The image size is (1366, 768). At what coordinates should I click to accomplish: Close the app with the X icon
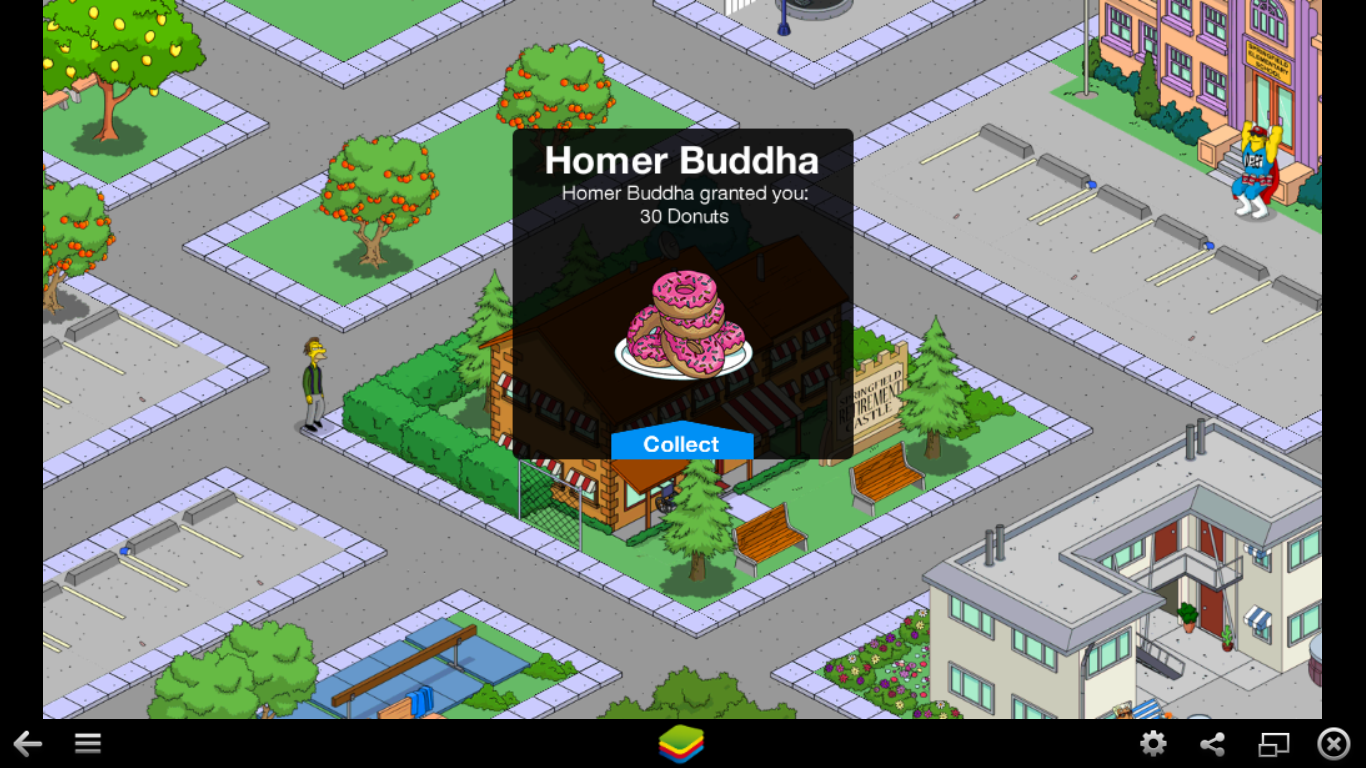click(1333, 744)
